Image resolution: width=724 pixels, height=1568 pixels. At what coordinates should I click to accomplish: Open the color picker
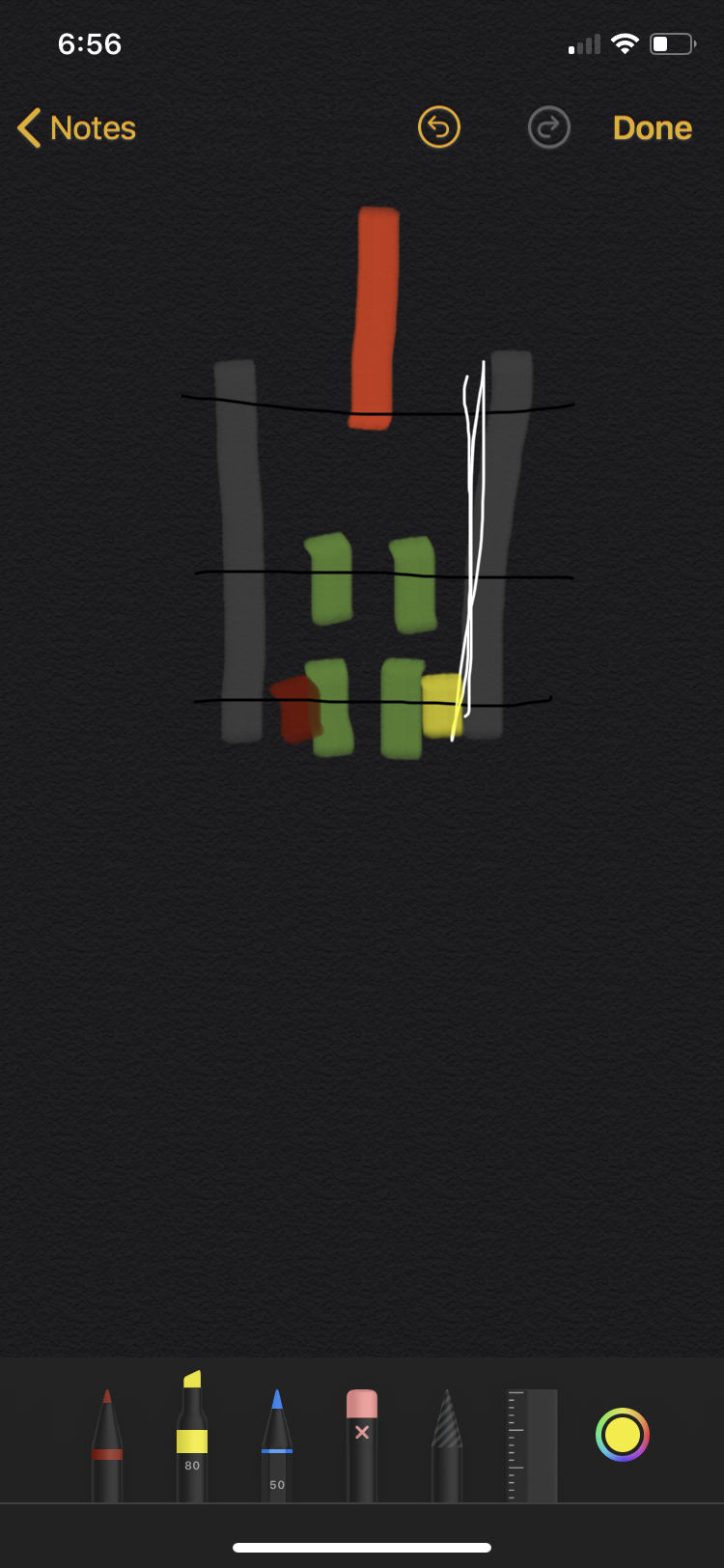tap(623, 1435)
